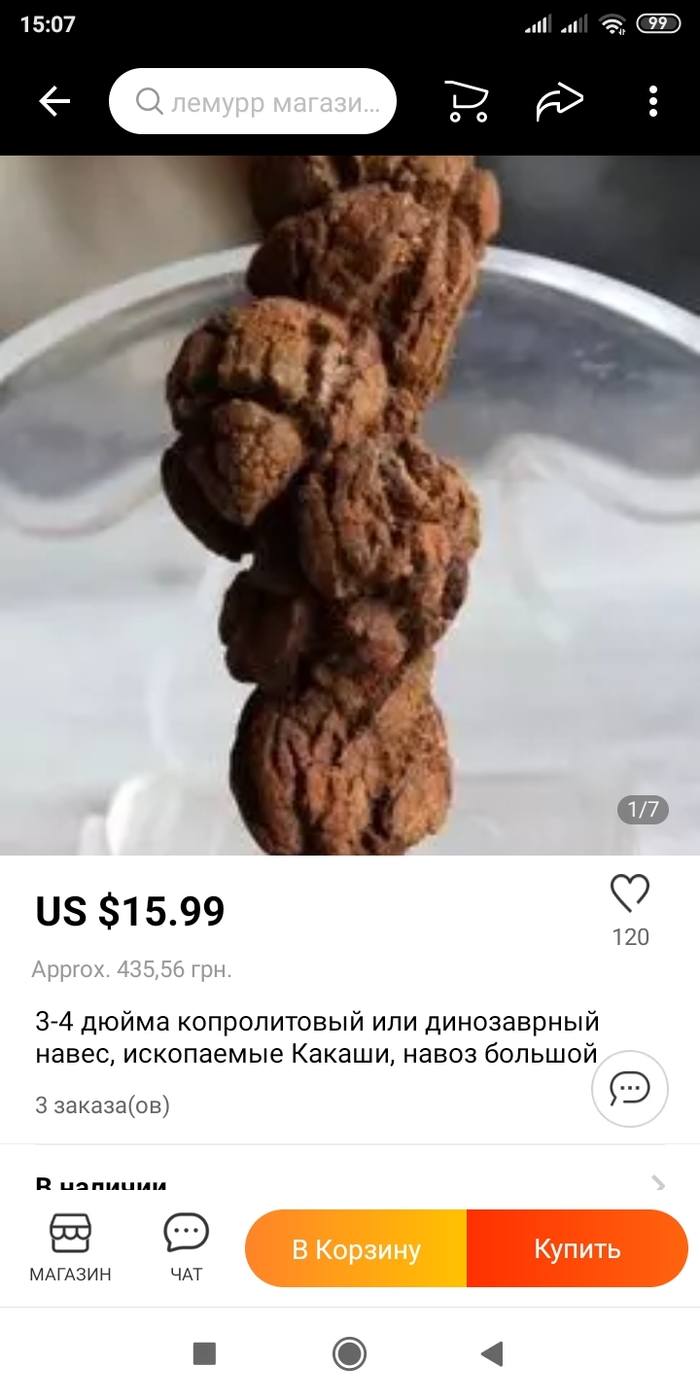Tap the system home button
The image size is (700, 1400).
pos(350,1354)
